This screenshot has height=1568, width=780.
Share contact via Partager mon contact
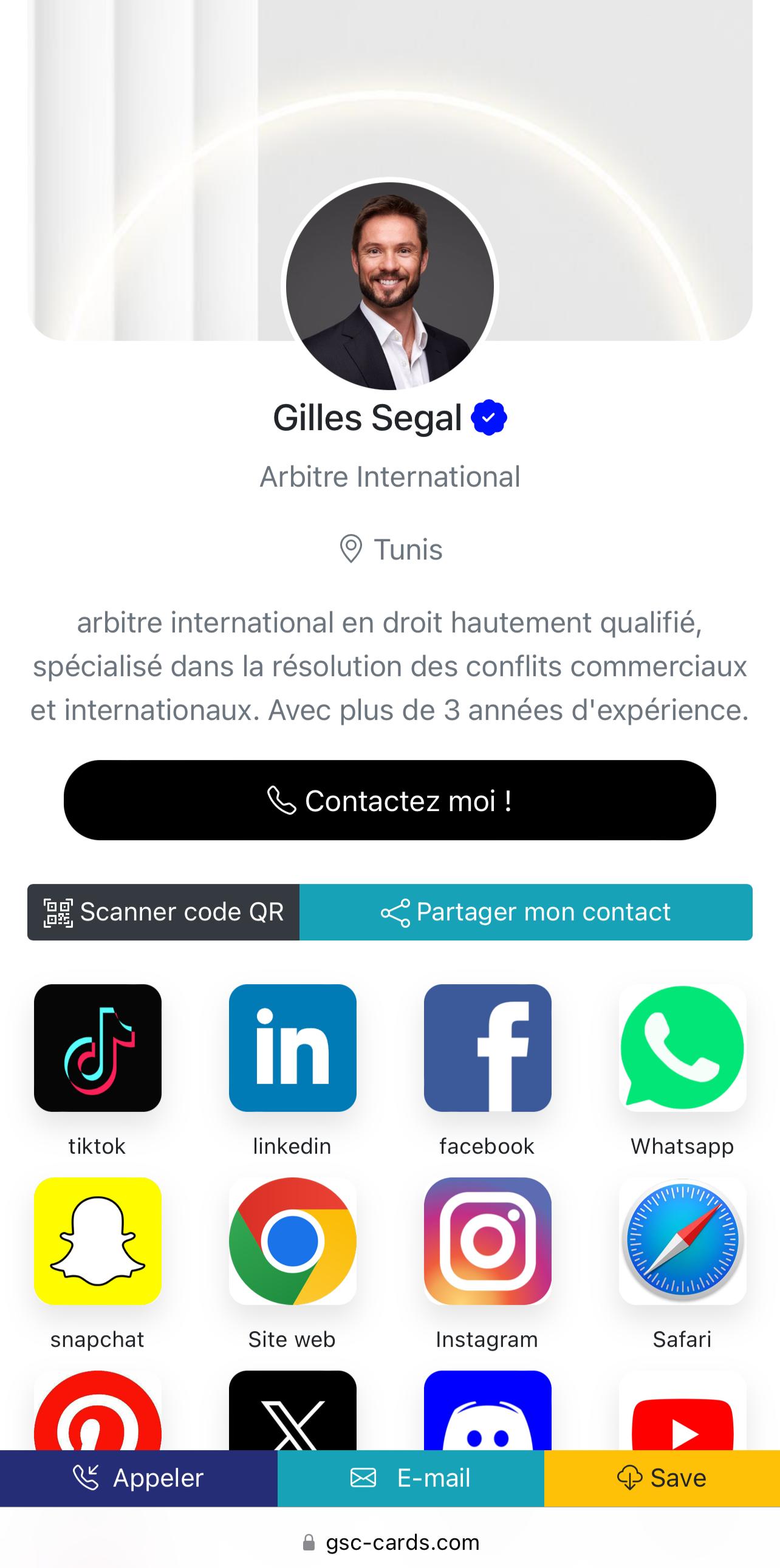coord(525,912)
